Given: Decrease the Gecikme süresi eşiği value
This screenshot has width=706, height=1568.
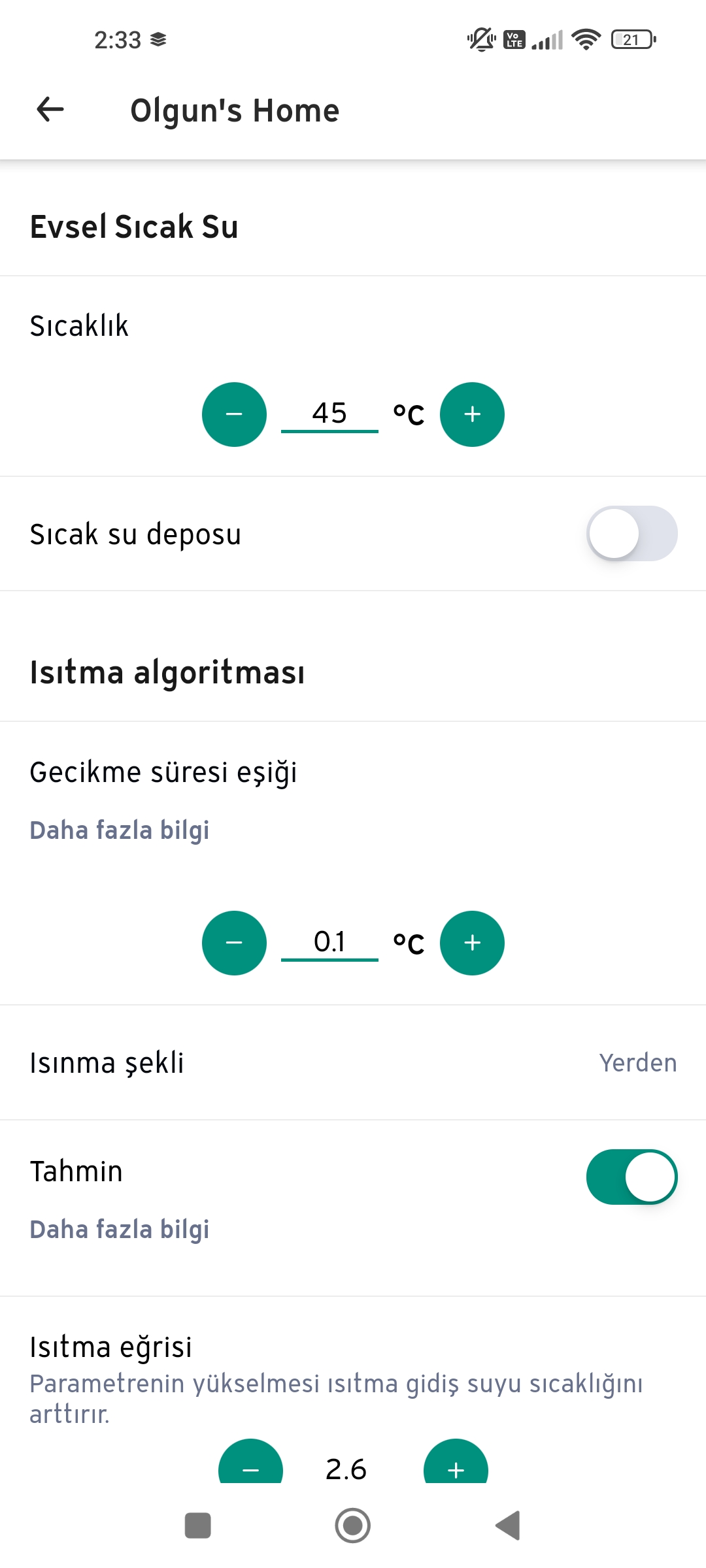Looking at the screenshot, I should click(x=234, y=943).
